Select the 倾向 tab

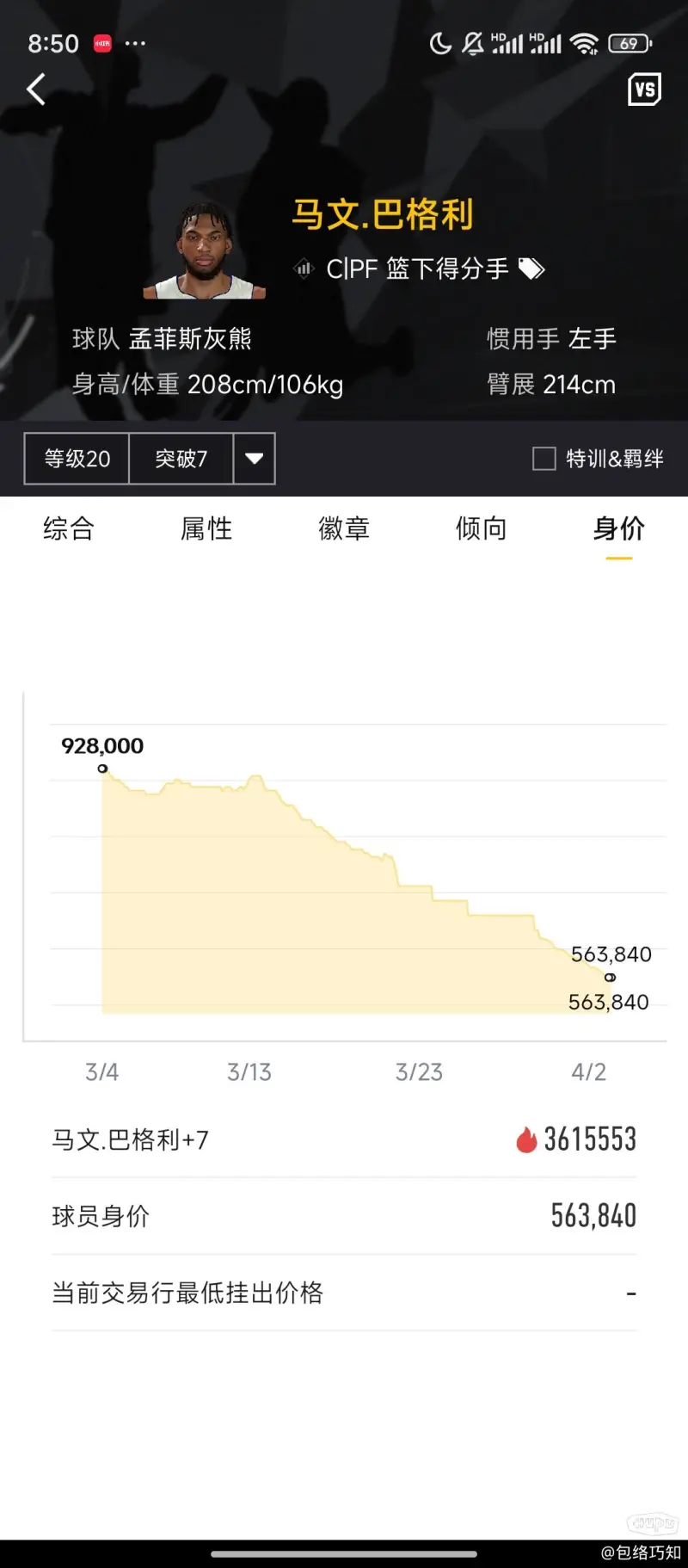482,528
